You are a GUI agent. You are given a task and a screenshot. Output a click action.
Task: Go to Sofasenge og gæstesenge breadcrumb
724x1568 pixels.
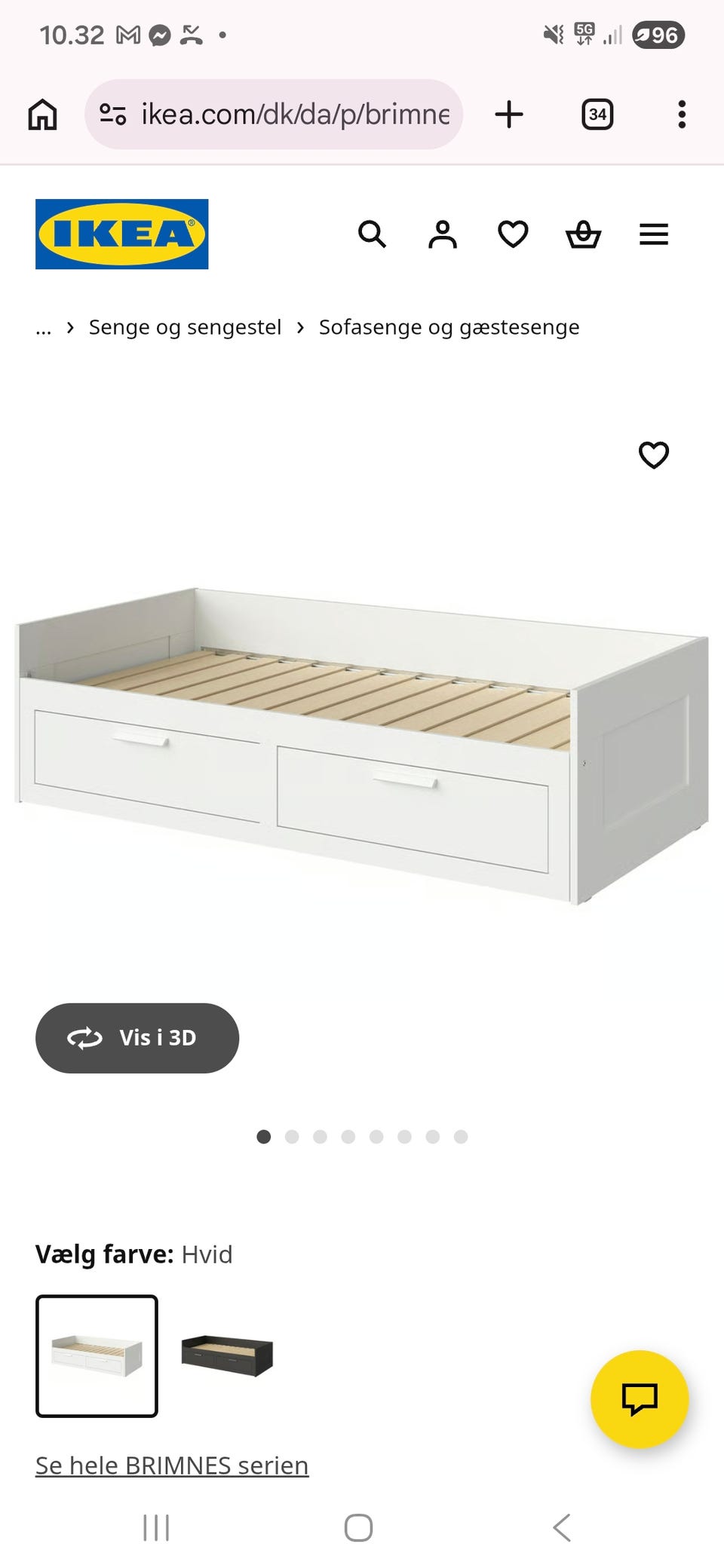pyautogui.click(x=449, y=327)
